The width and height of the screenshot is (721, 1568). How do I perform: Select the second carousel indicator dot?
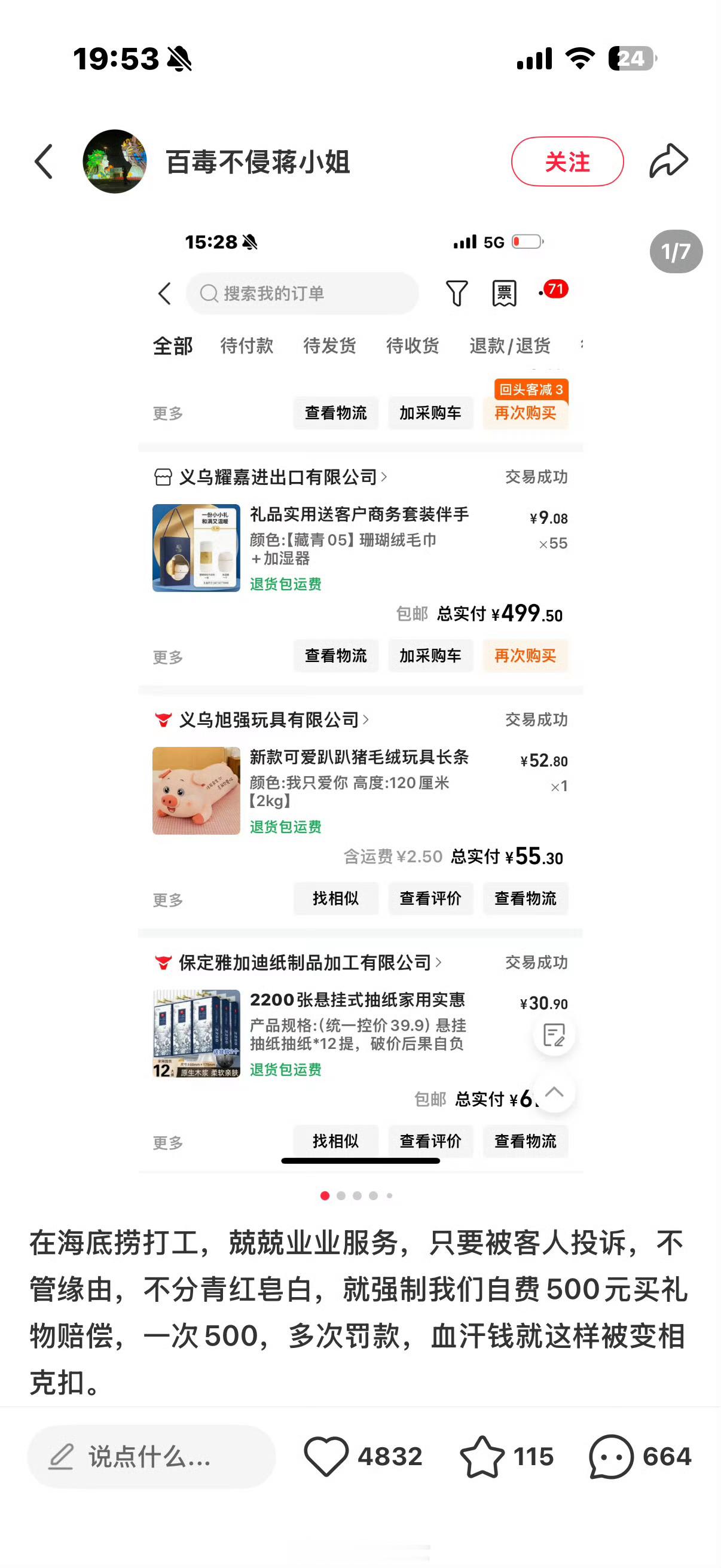340,1195
